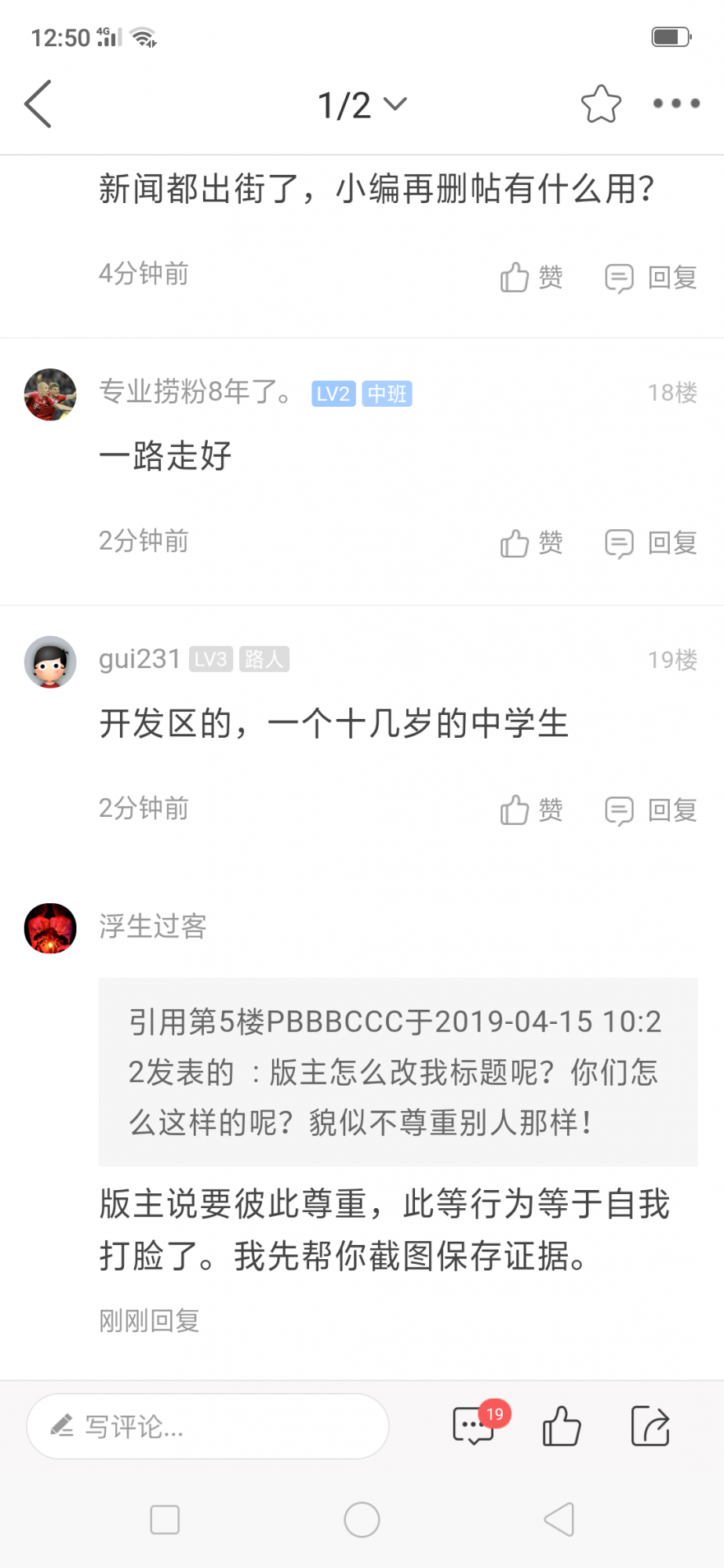Image resolution: width=724 pixels, height=1568 pixels.
Task: Open profile of 专业捞粉8年了。
Action: tap(50, 394)
